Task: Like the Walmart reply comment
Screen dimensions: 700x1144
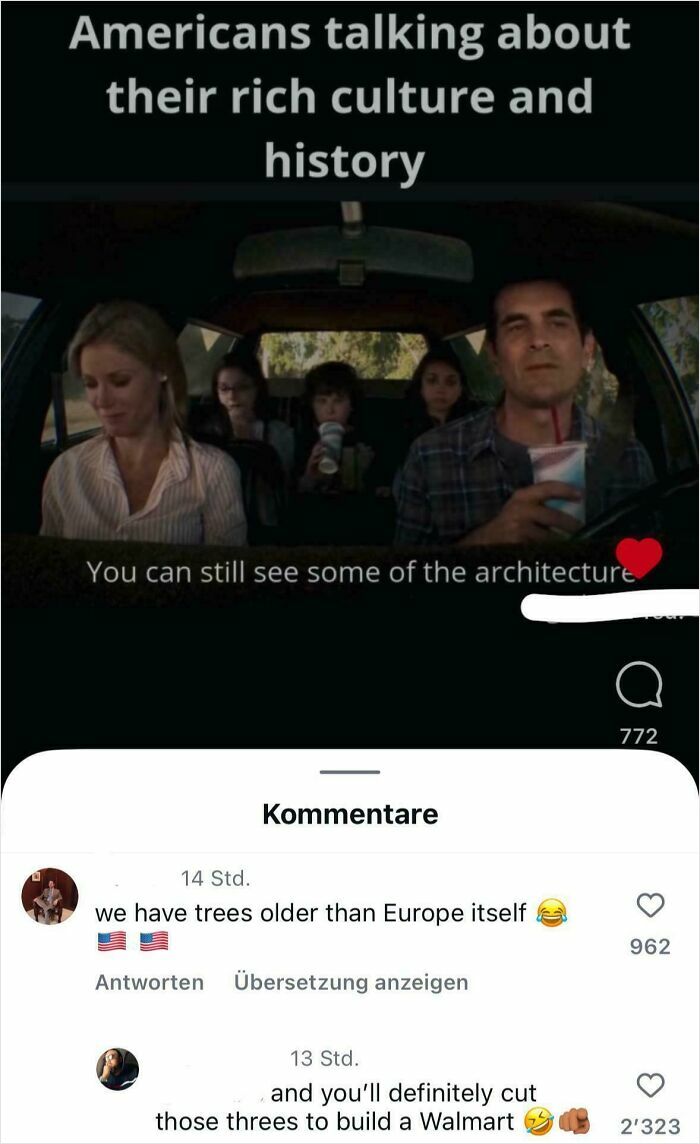Action: (x=650, y=1084)
